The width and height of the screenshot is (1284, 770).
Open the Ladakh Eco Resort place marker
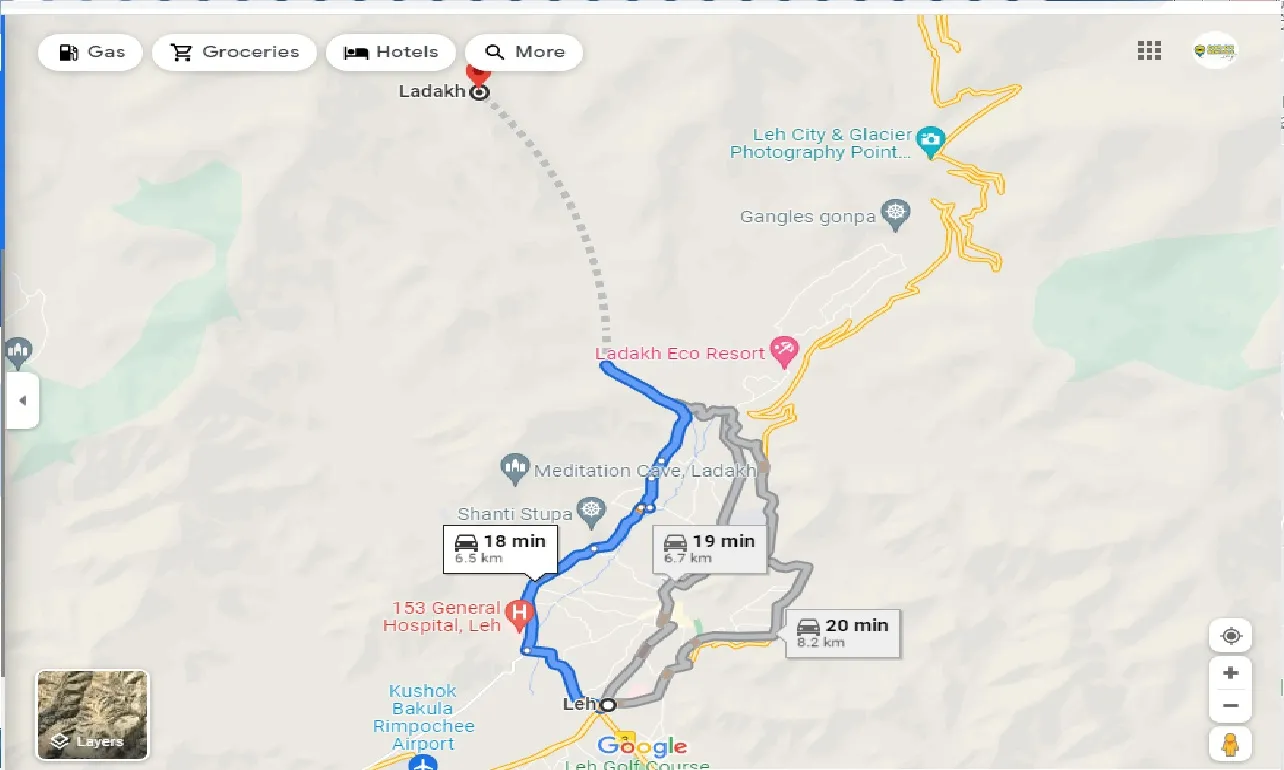[783, 351]
